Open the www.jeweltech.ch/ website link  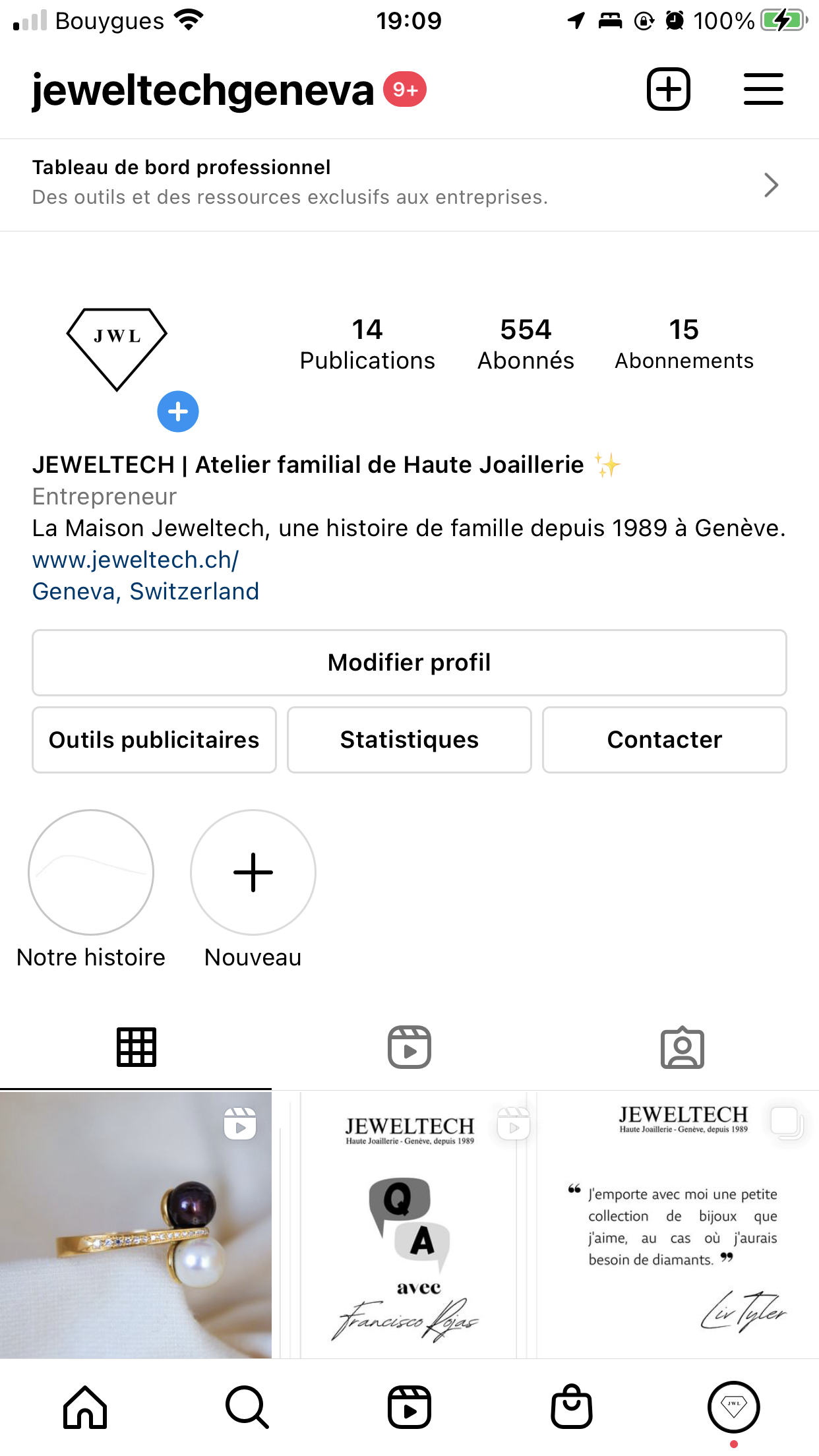coord(135,560)
